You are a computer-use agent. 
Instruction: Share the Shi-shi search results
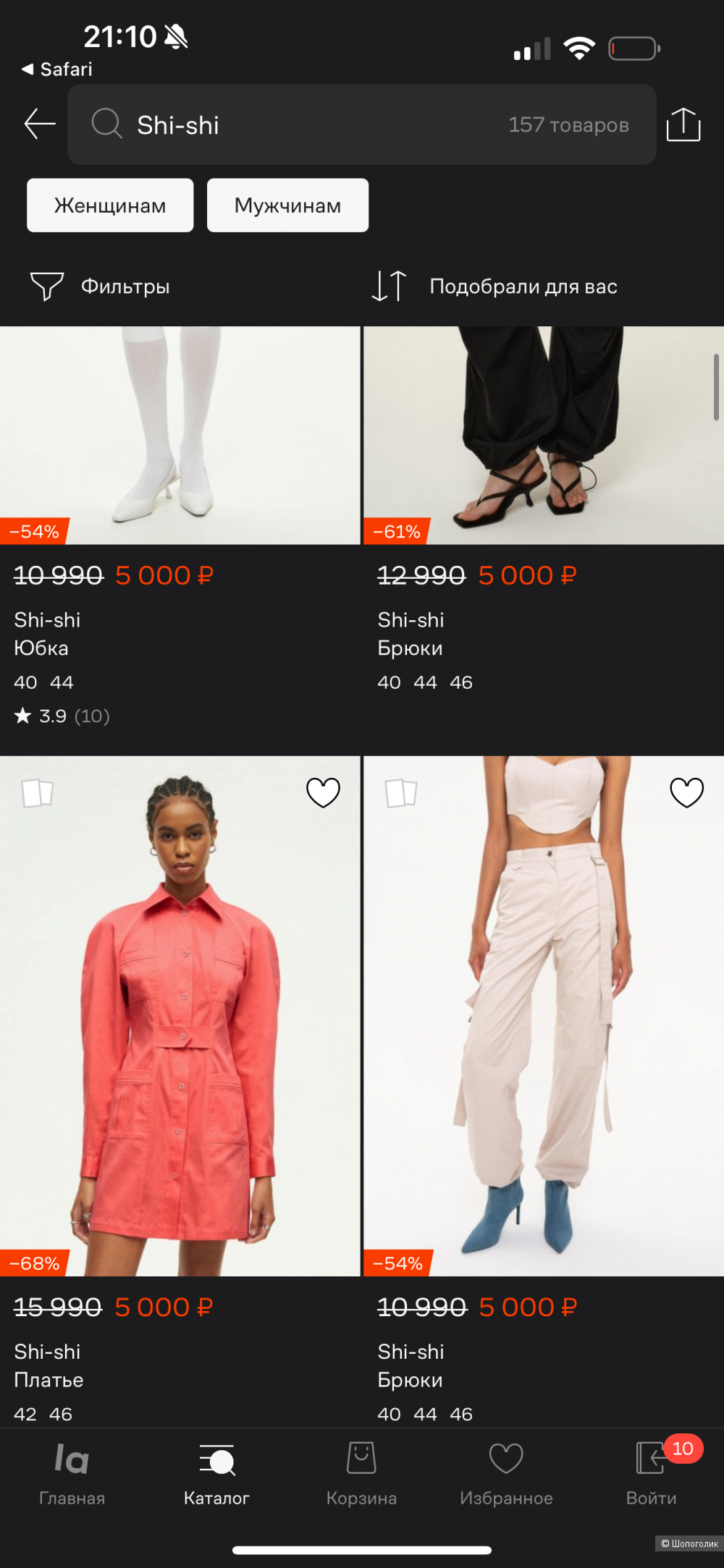[683, 124]
